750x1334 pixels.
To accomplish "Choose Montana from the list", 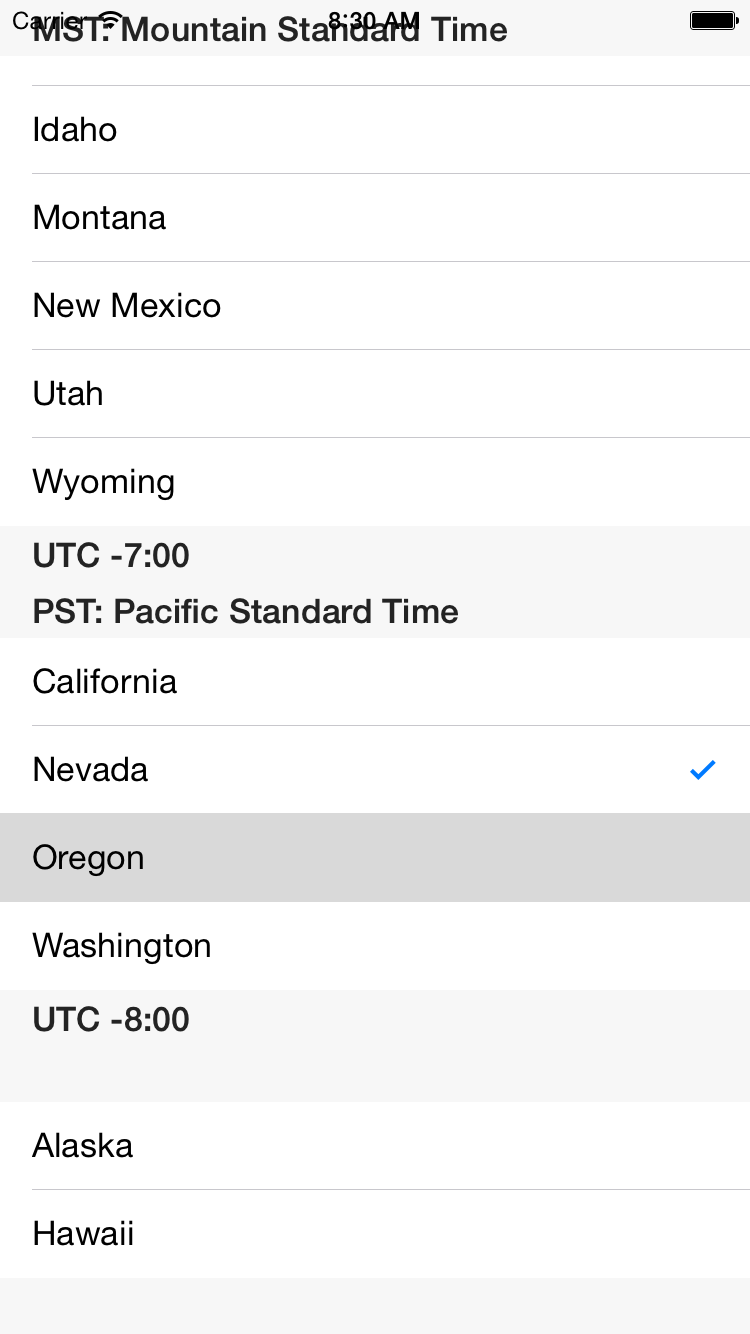I will point(375,218).
